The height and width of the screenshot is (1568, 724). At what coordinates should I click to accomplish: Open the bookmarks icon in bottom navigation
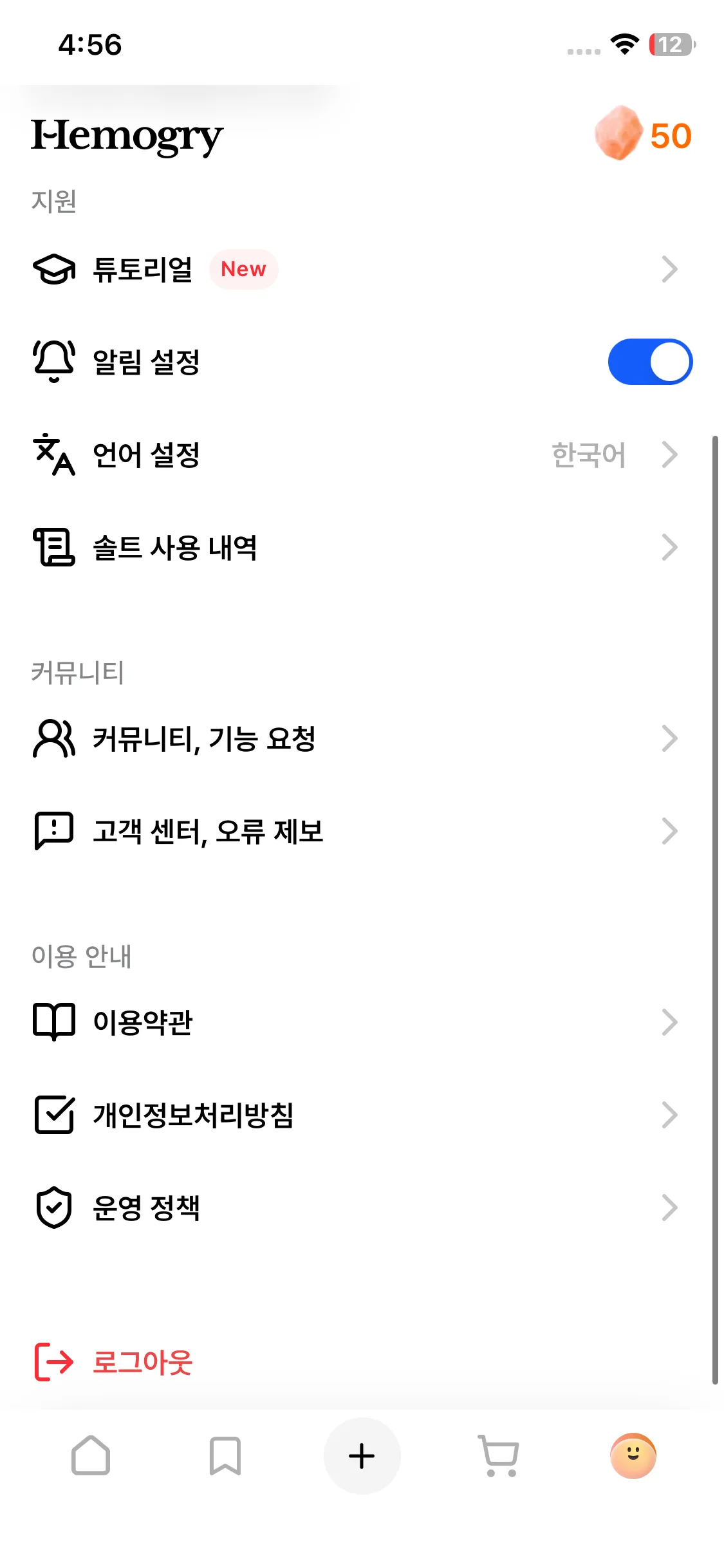226,1457
